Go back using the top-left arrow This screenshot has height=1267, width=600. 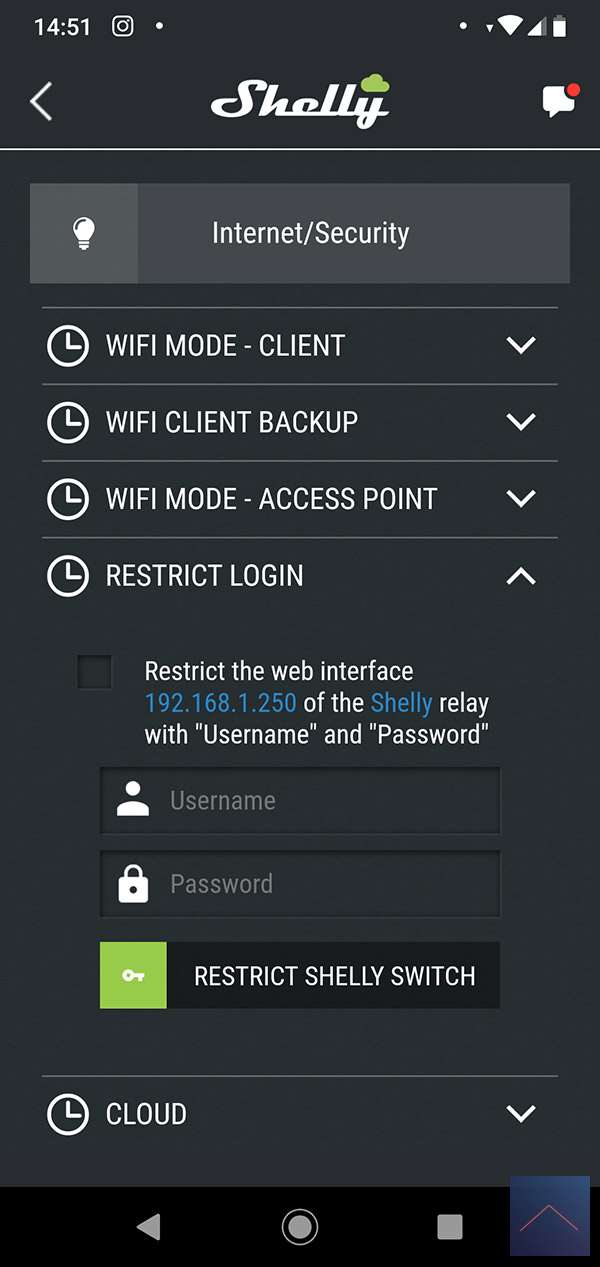[41, 102]
